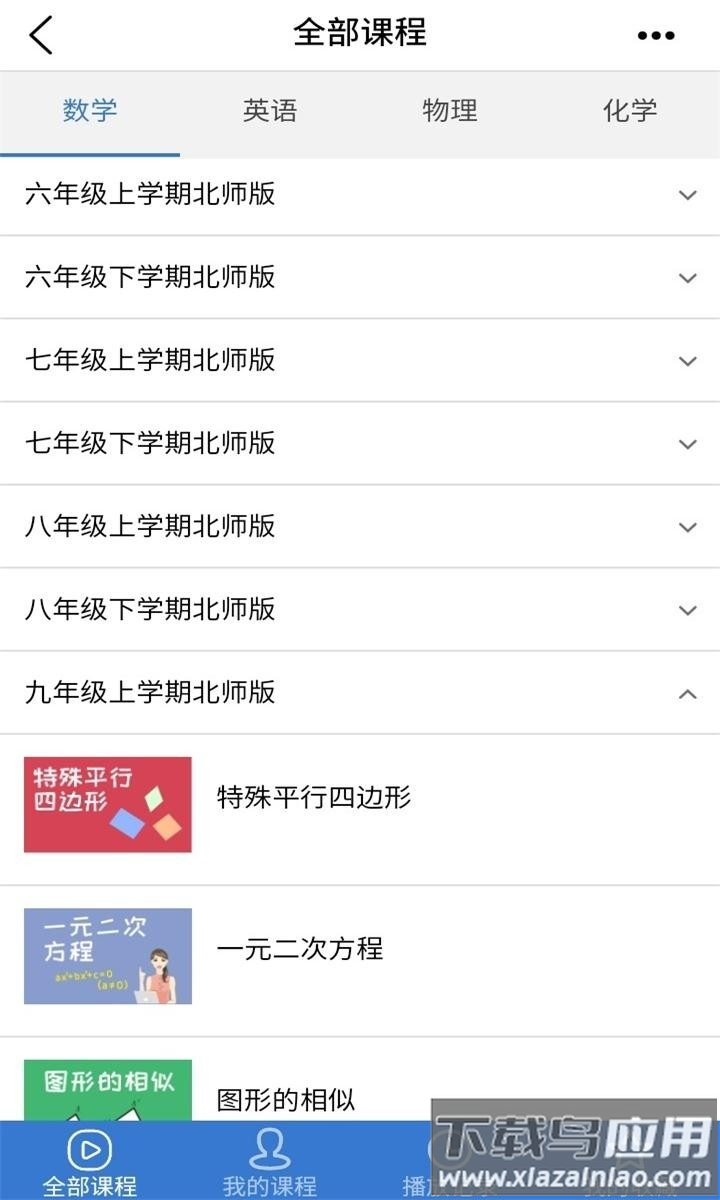Image resolution: width=720 pixels, height=1200 pixels.
Task: Select the 化学 subject tab
Action: pos(630,111)
